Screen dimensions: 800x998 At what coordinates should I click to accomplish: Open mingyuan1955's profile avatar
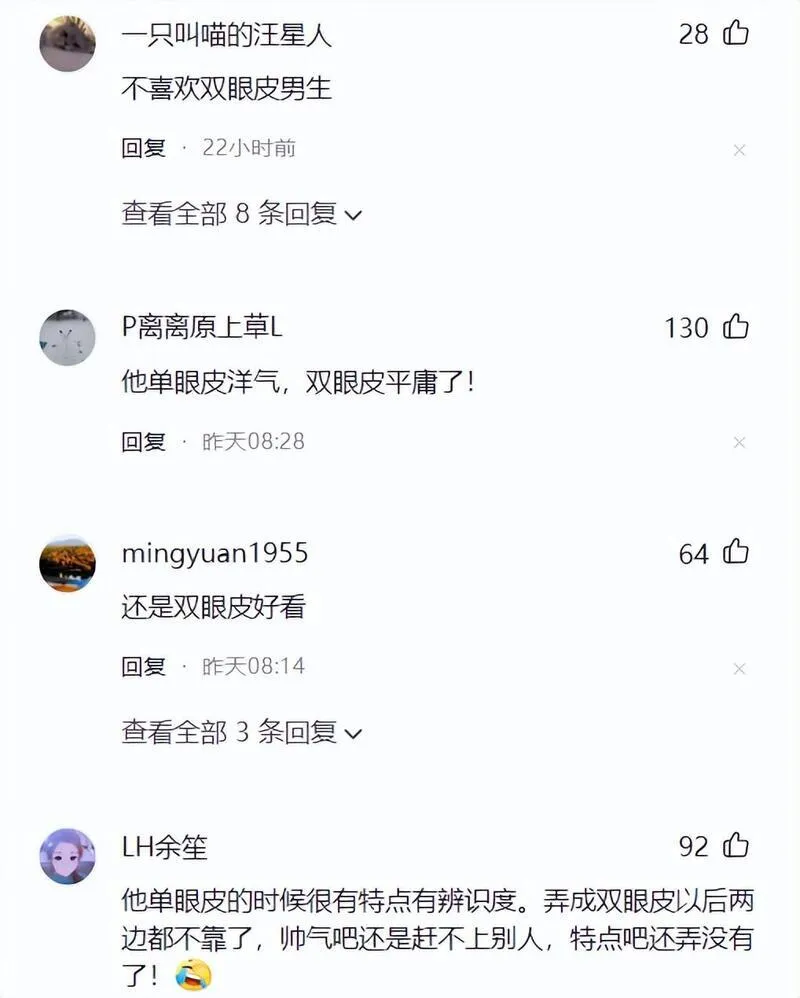click(x=67, y=563)
